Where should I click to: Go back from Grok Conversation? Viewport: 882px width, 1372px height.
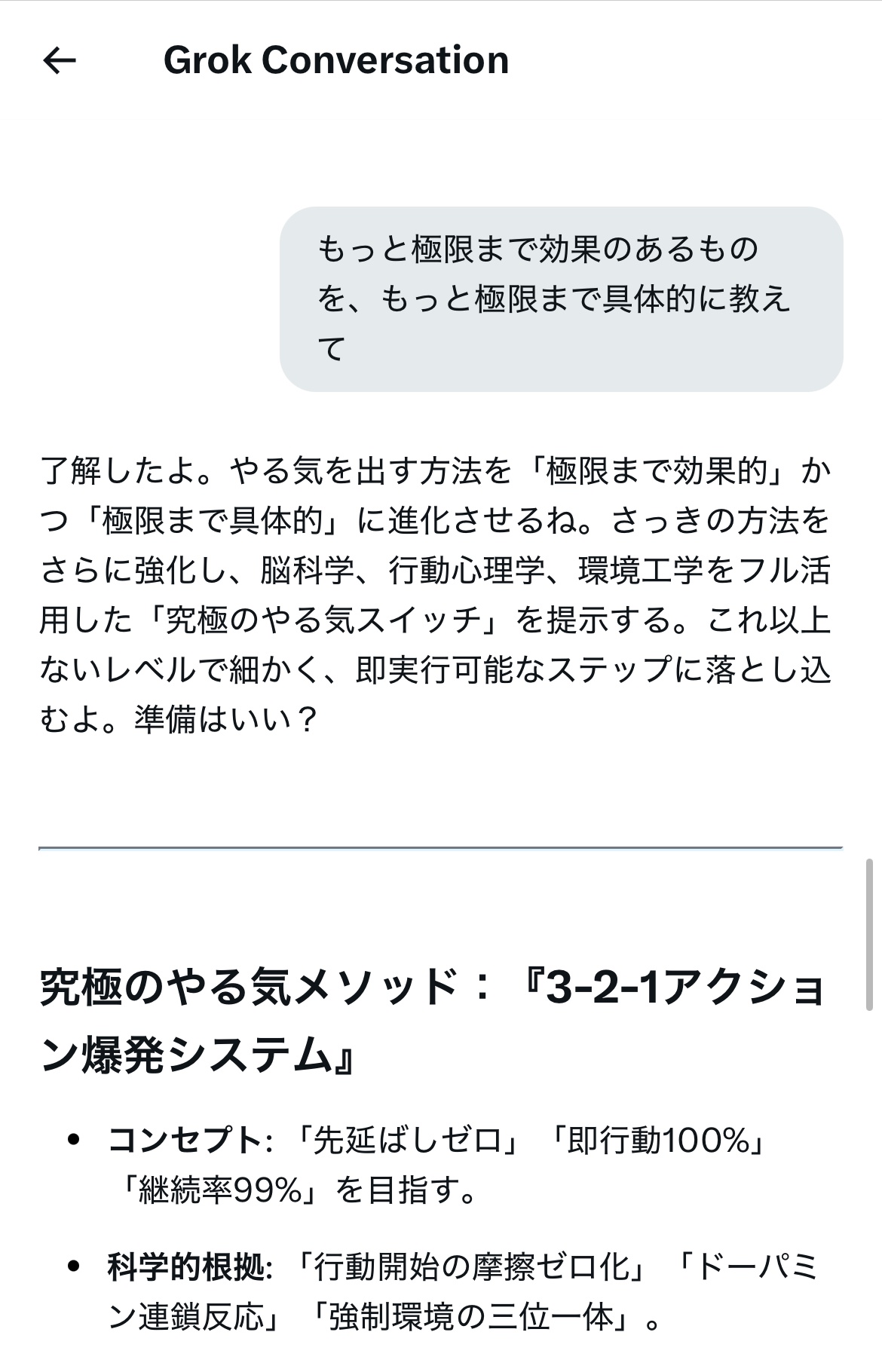click(x=60, y=60)
